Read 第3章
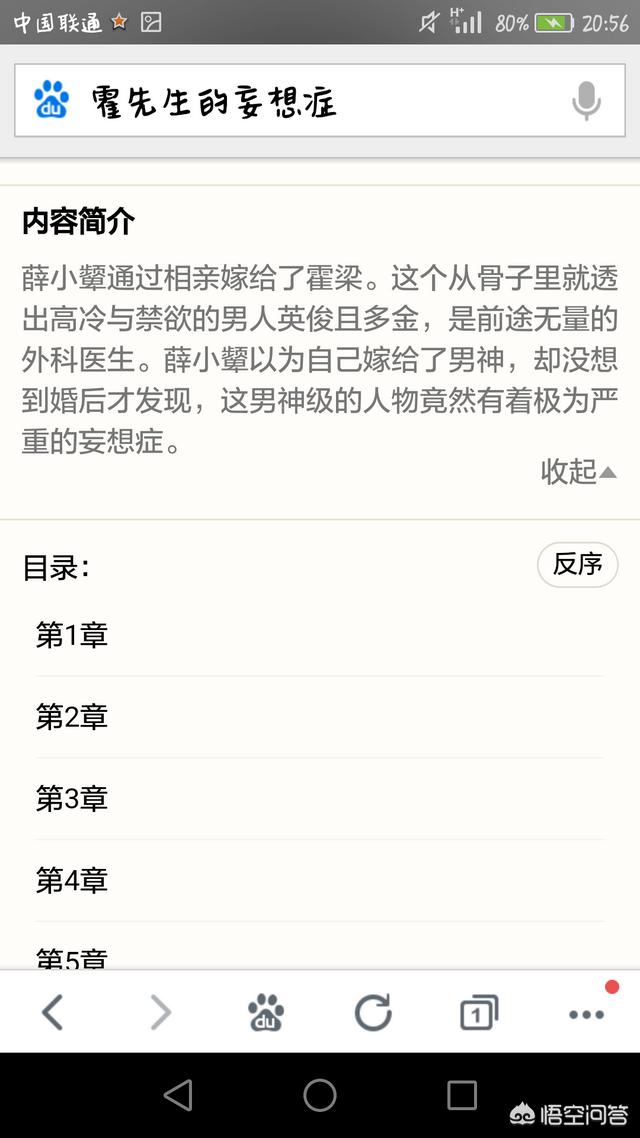Screen dimensions: 640x1138 pos(72,799)
